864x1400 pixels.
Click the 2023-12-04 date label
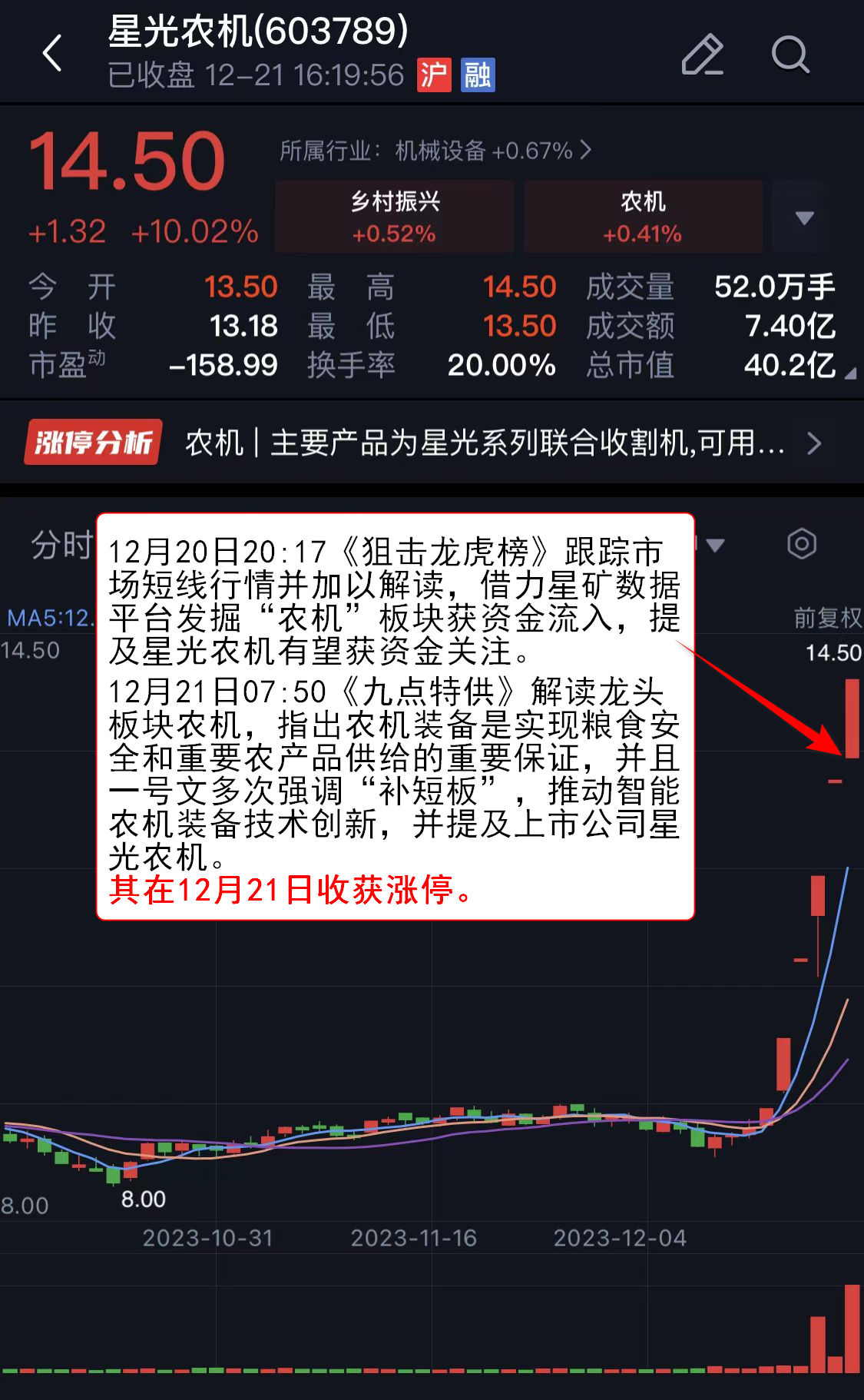pos(619,1238)
